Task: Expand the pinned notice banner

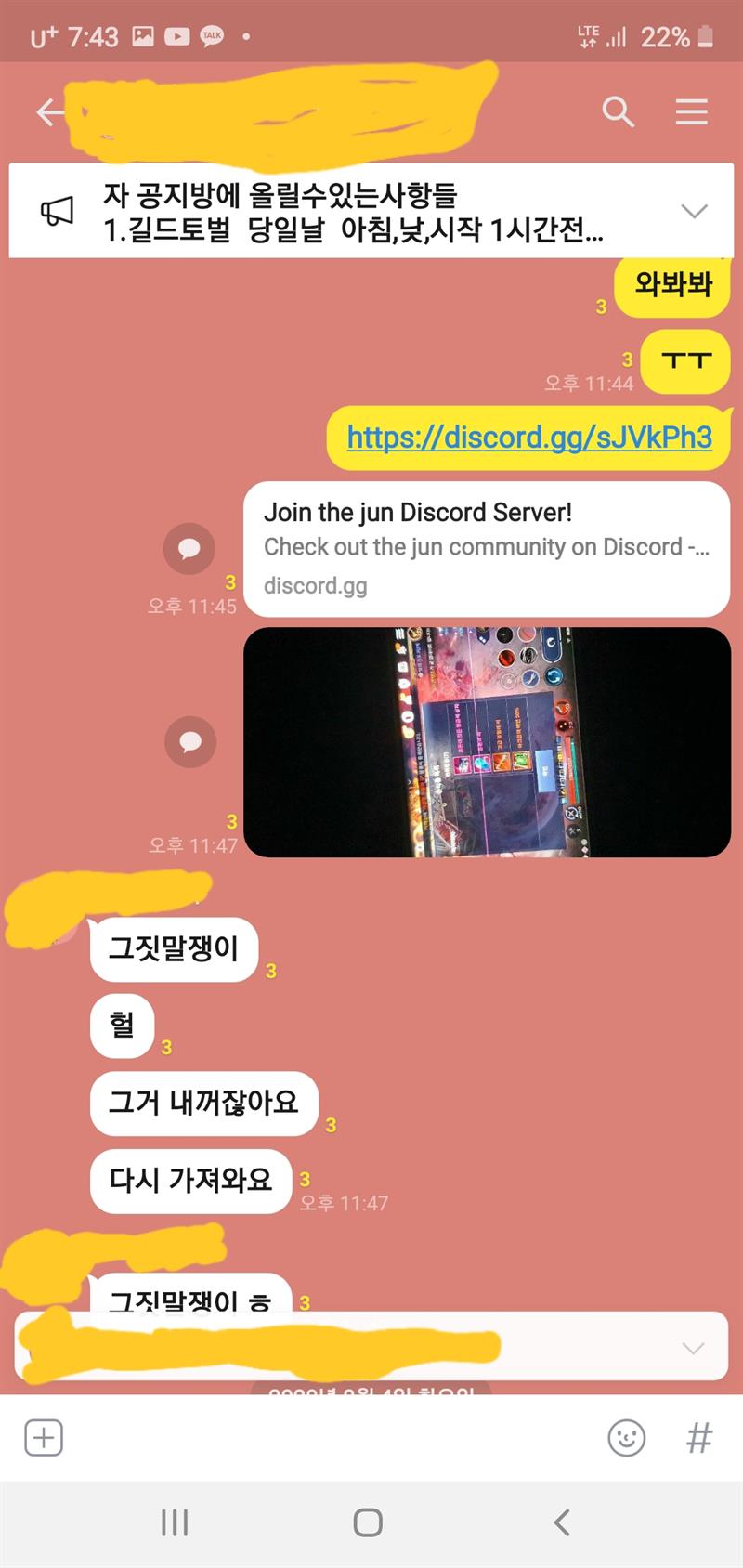Action: point(694,211)
